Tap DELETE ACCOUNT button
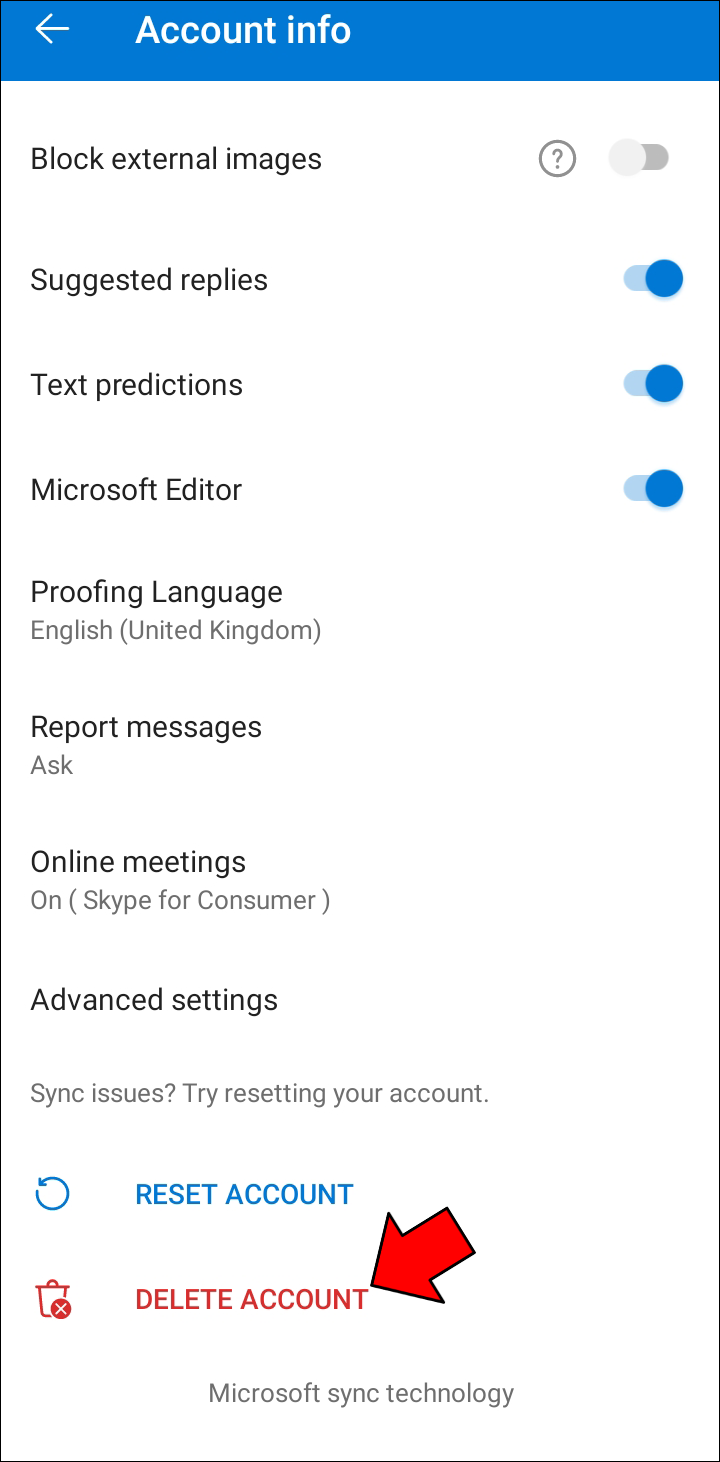The width and height of the screenshot is (720, 1462). point(250,1299)
